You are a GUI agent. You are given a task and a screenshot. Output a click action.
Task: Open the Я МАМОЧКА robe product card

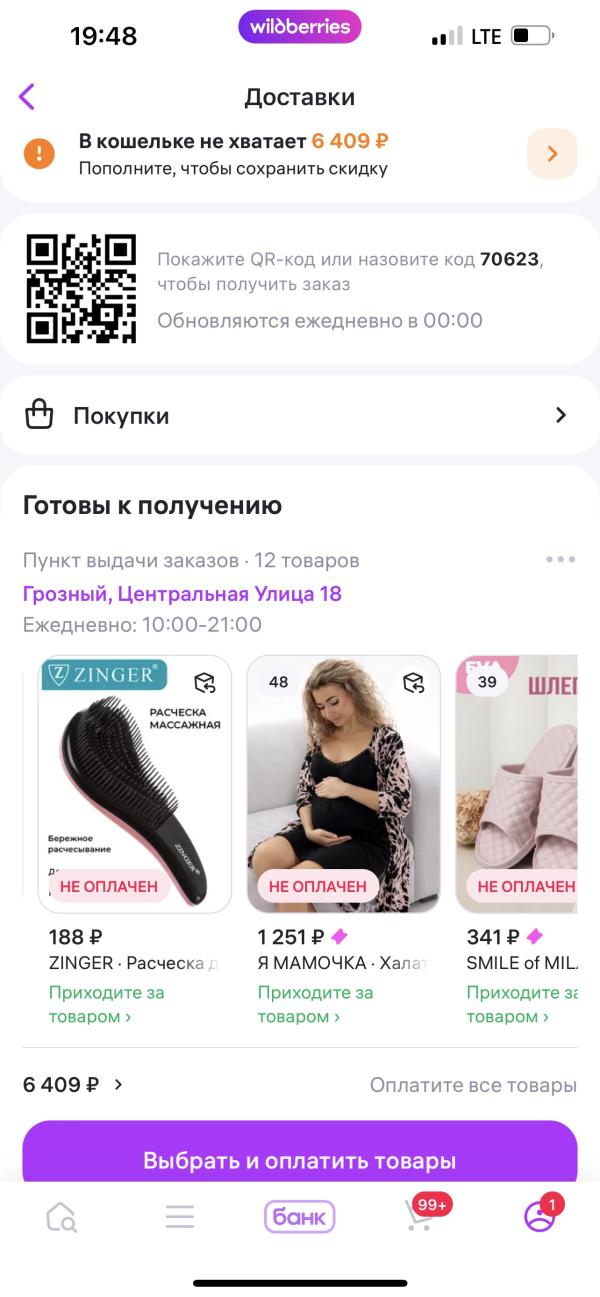pyautogui.click(x=343, y=784)
